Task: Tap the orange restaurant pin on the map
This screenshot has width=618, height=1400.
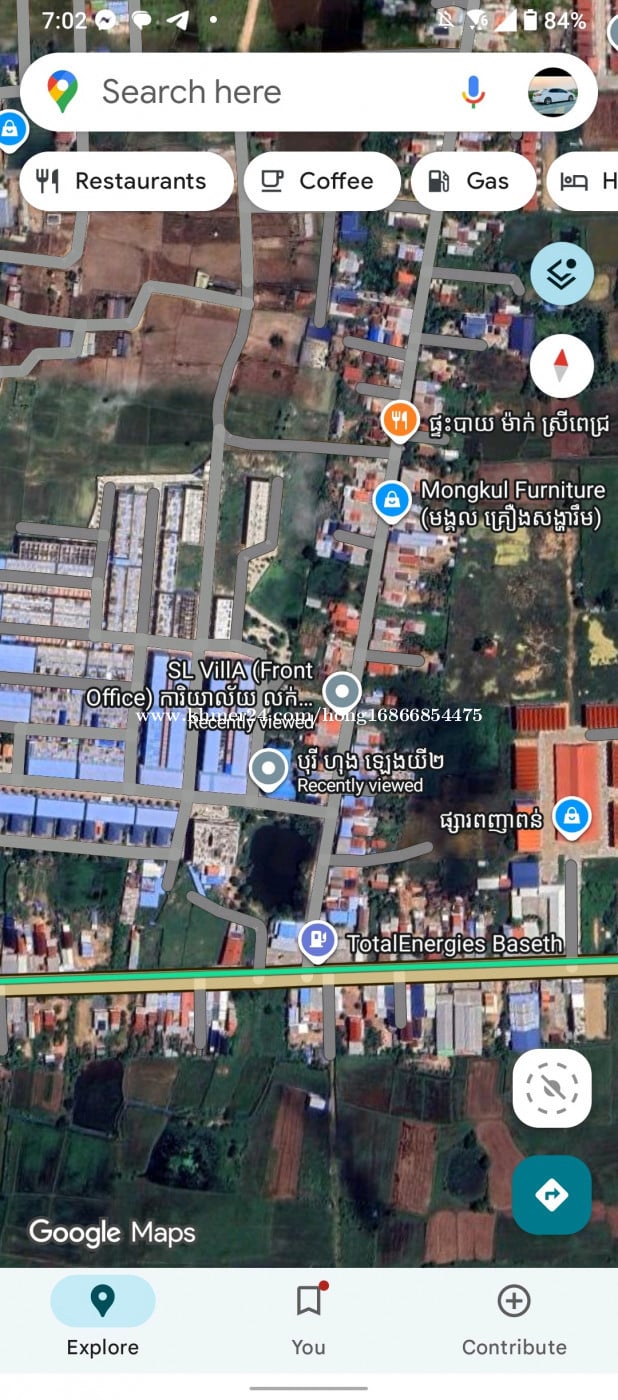Action: point(399,421)
